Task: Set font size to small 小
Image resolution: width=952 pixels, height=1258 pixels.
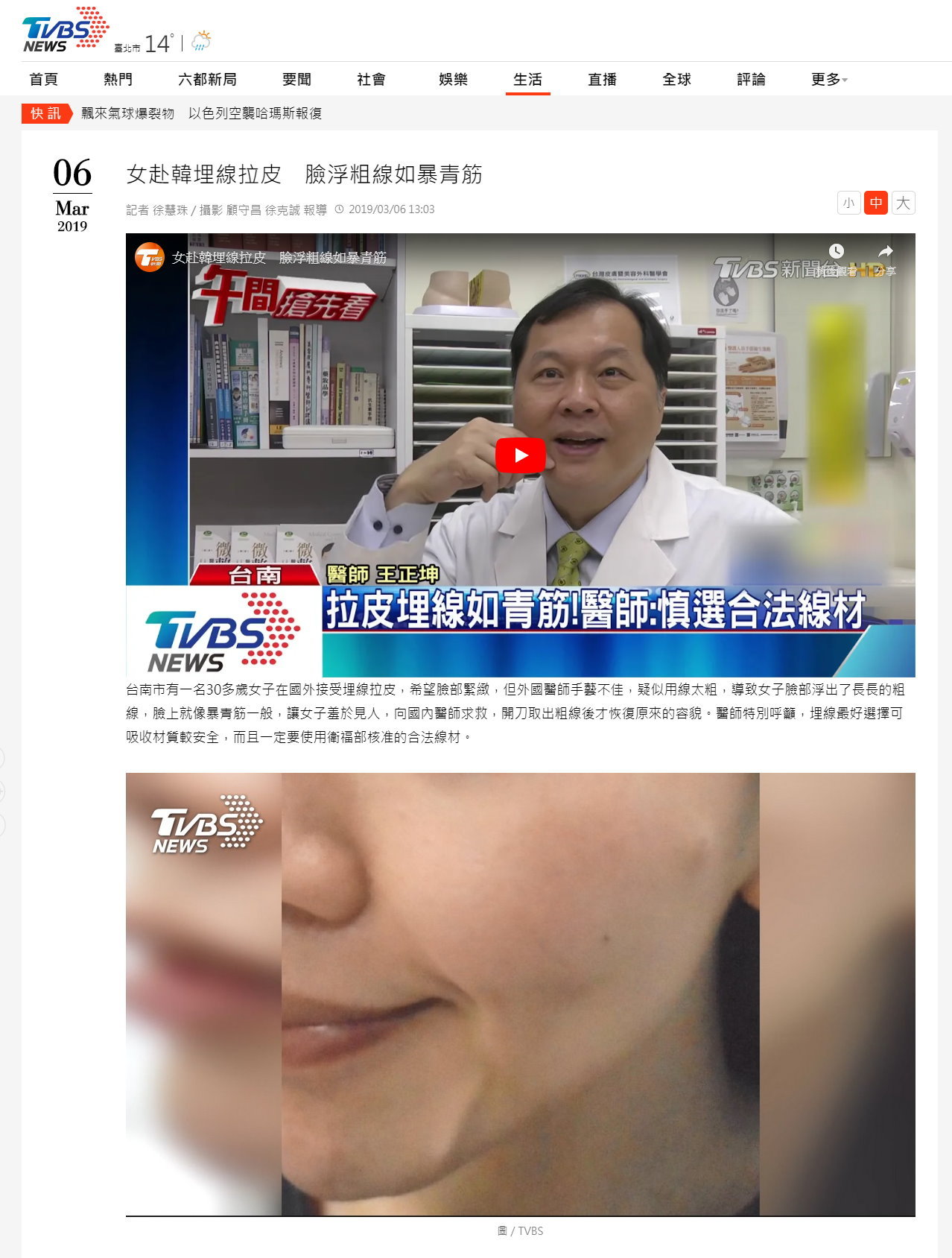Action: [848, 203]
